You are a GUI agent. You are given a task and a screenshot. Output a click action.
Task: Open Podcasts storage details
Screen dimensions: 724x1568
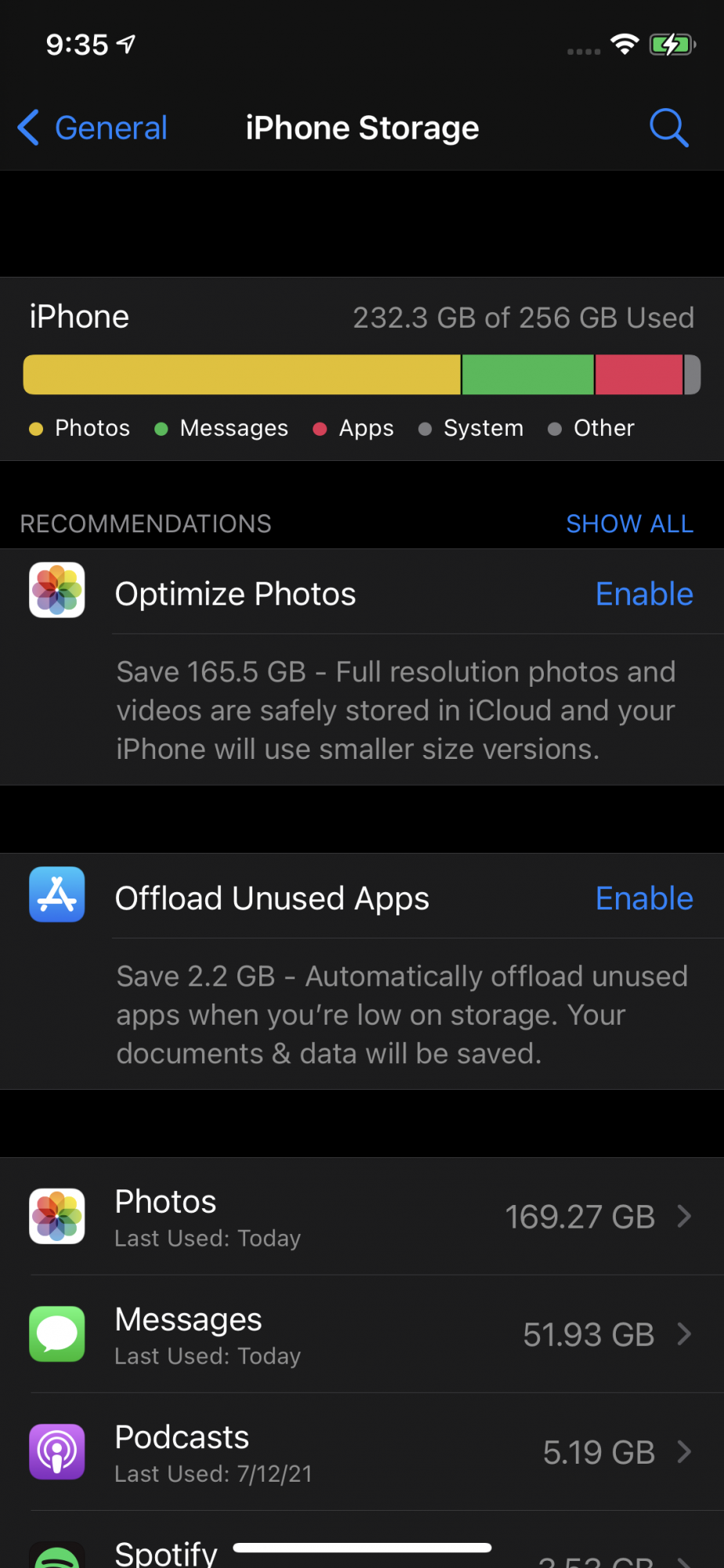(362, 1452)
